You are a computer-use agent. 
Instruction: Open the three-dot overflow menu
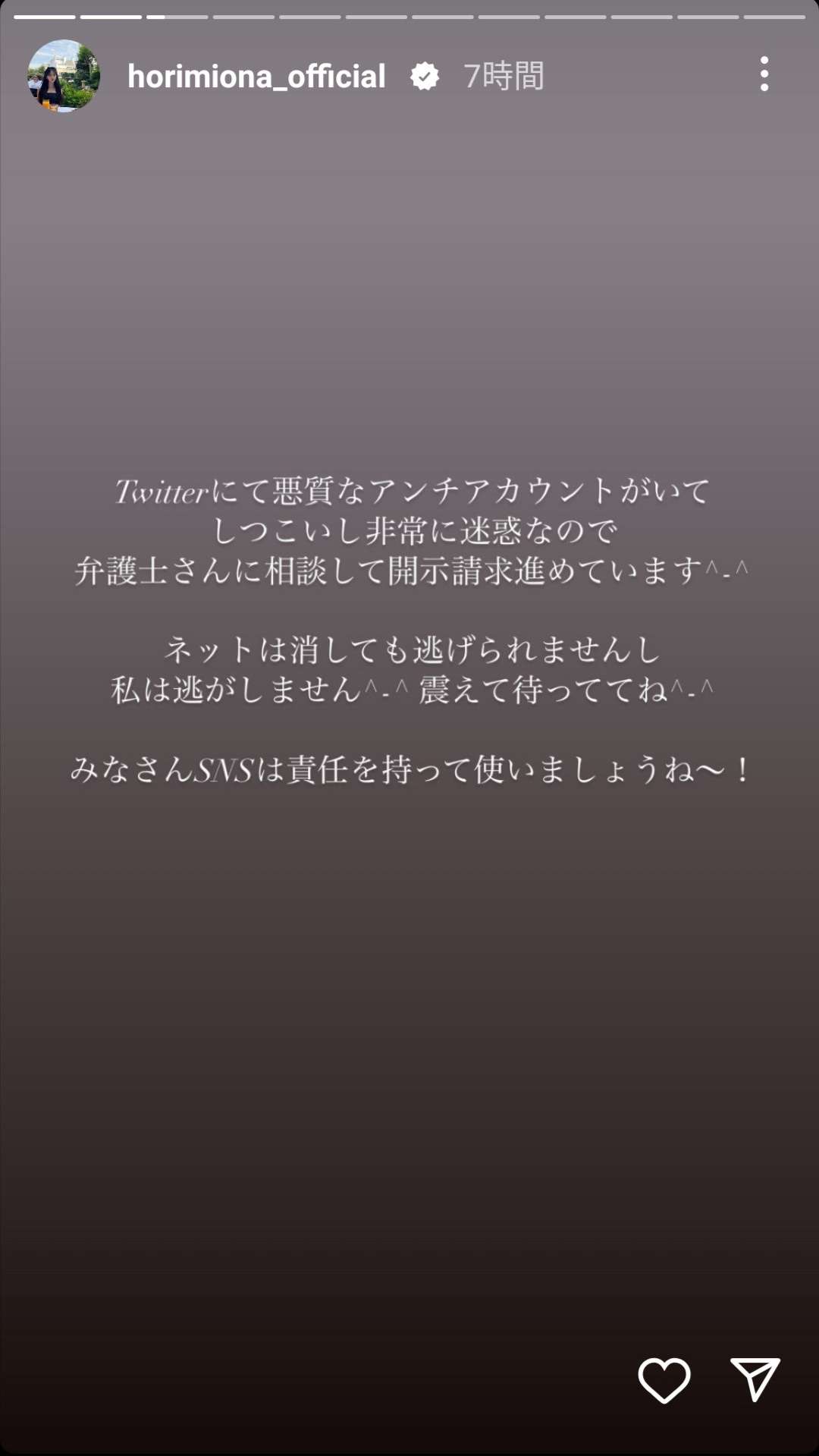click(x=764, y=74)
